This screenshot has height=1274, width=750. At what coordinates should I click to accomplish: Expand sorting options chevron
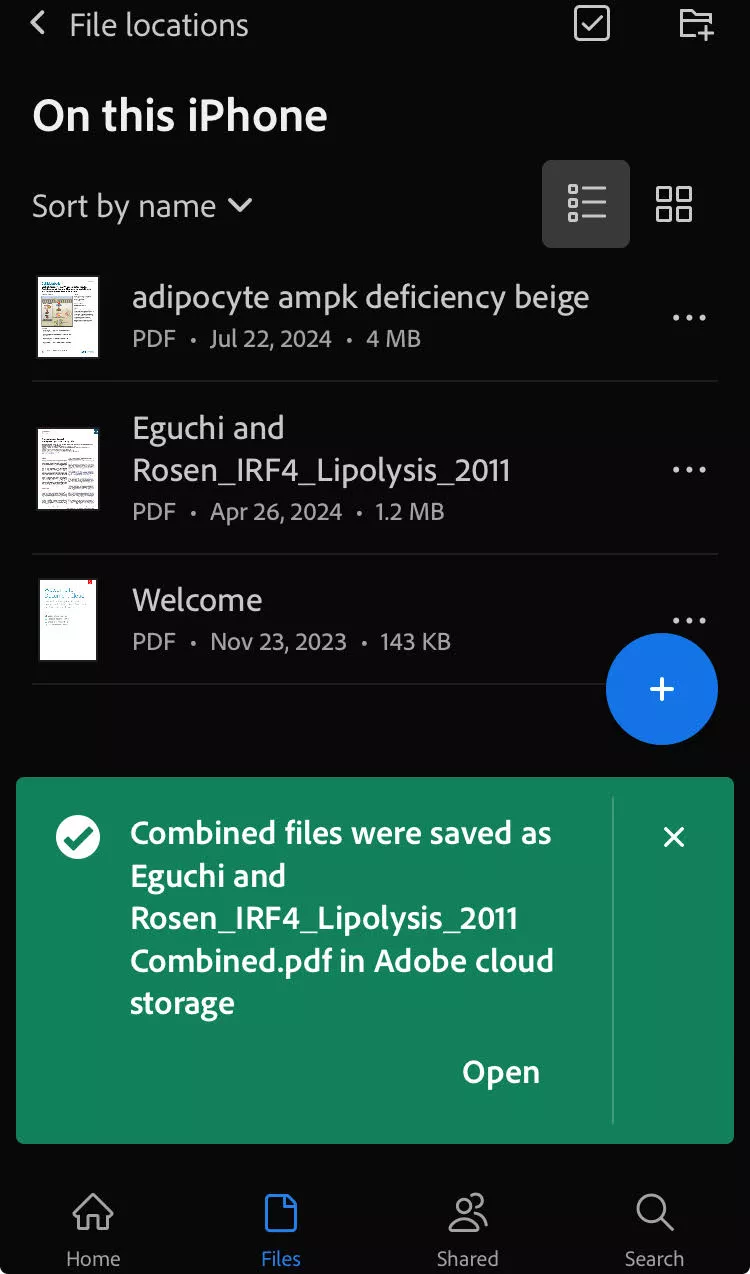239,206
